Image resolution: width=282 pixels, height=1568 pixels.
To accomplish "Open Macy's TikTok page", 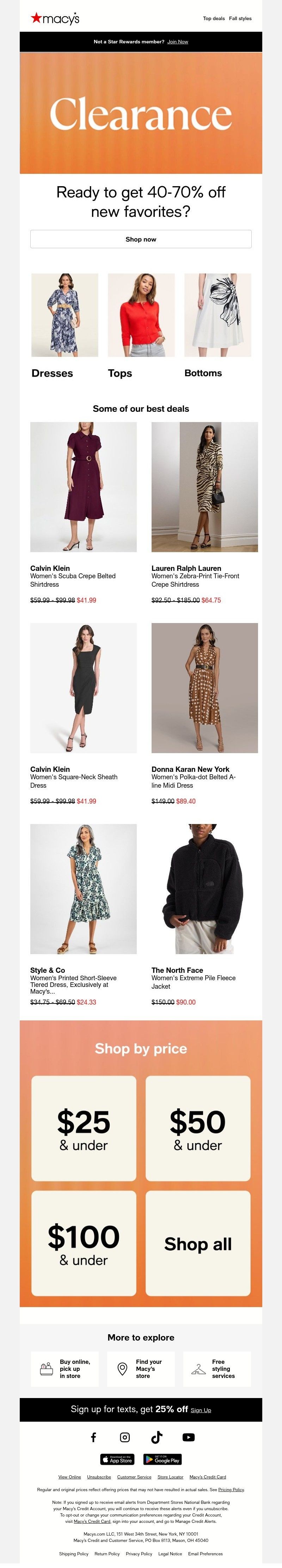I will tap(157, 1437).
